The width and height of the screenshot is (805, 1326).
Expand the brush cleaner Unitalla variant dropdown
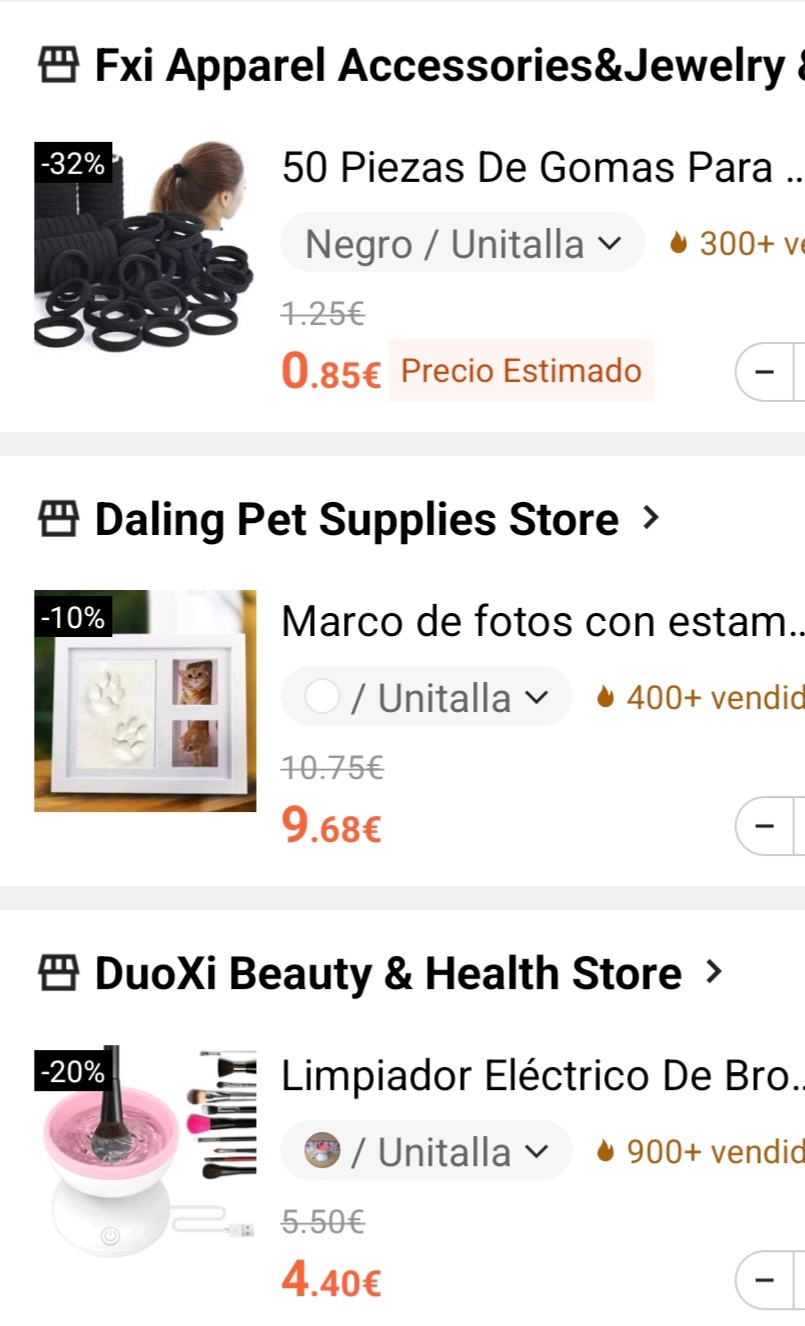(x=426, y=1151)
